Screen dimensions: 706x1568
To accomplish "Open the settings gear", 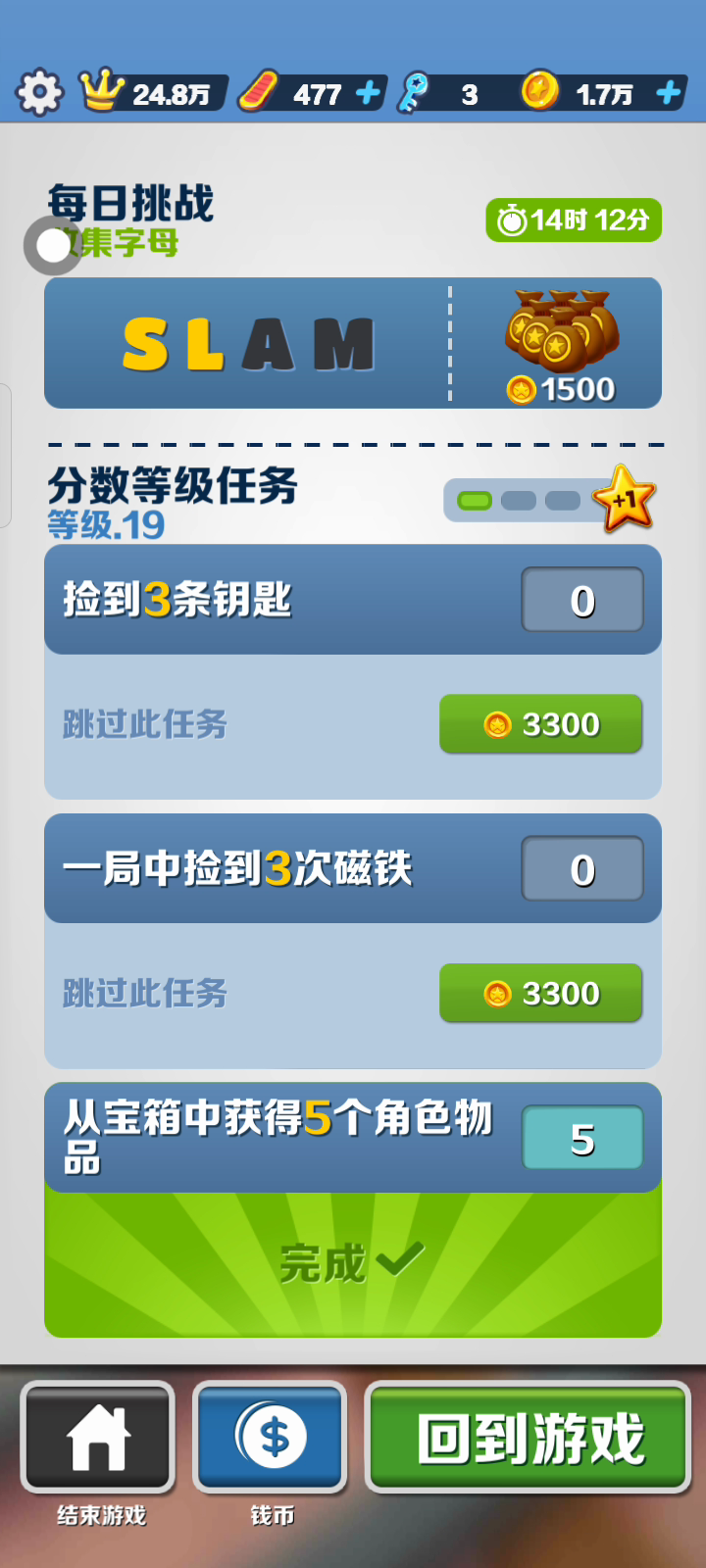I will 39,93.
